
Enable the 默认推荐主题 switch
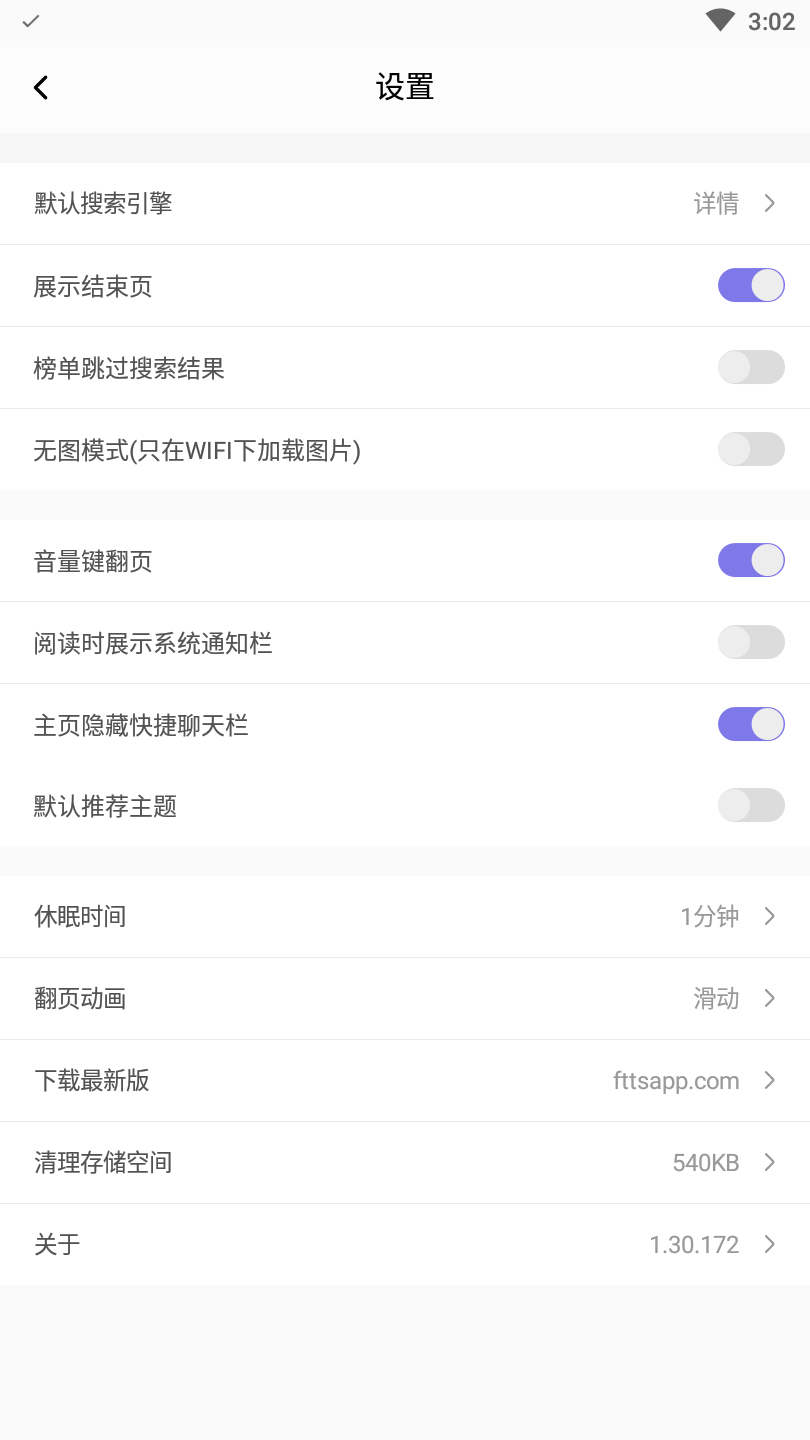point(751,805)
